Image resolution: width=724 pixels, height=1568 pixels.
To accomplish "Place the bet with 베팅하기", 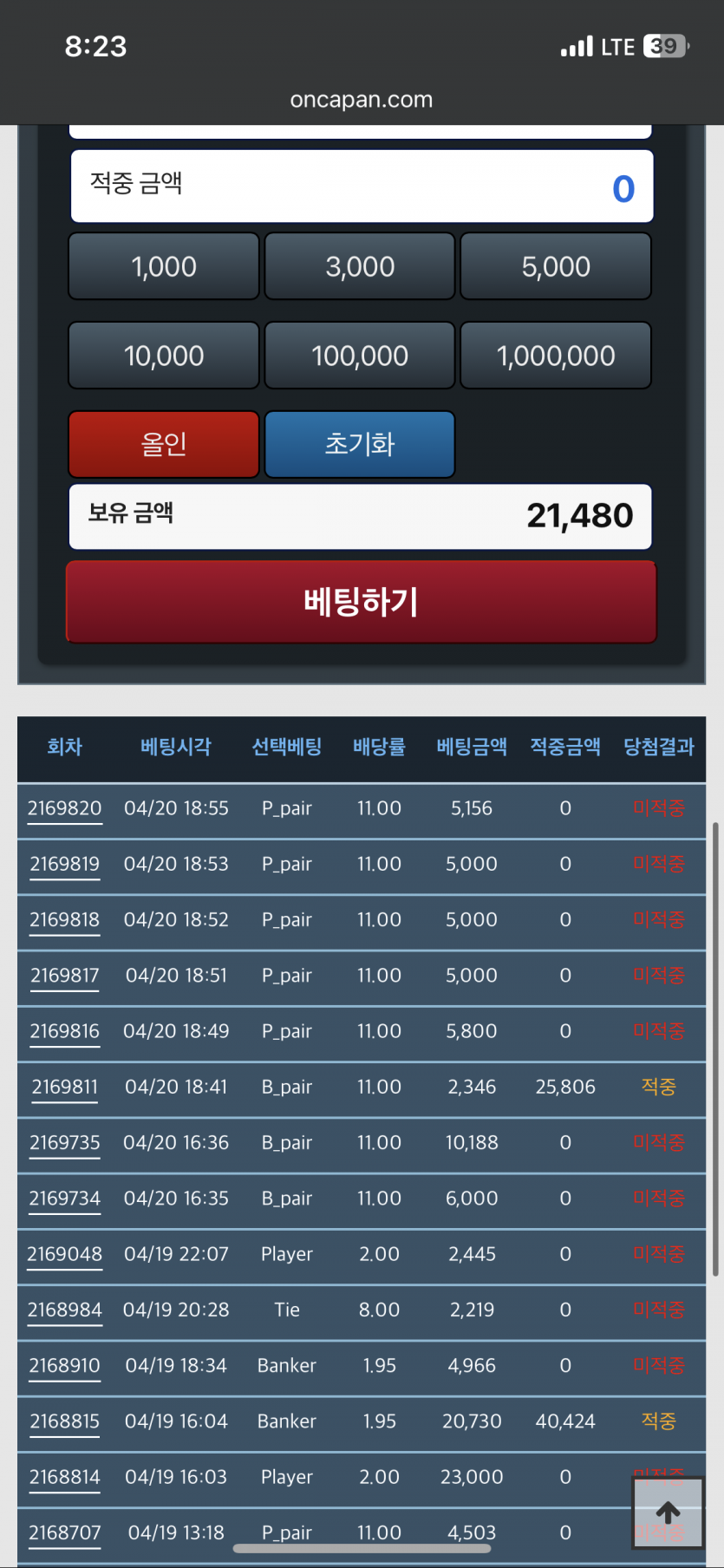I will click(x=362, y=602).
